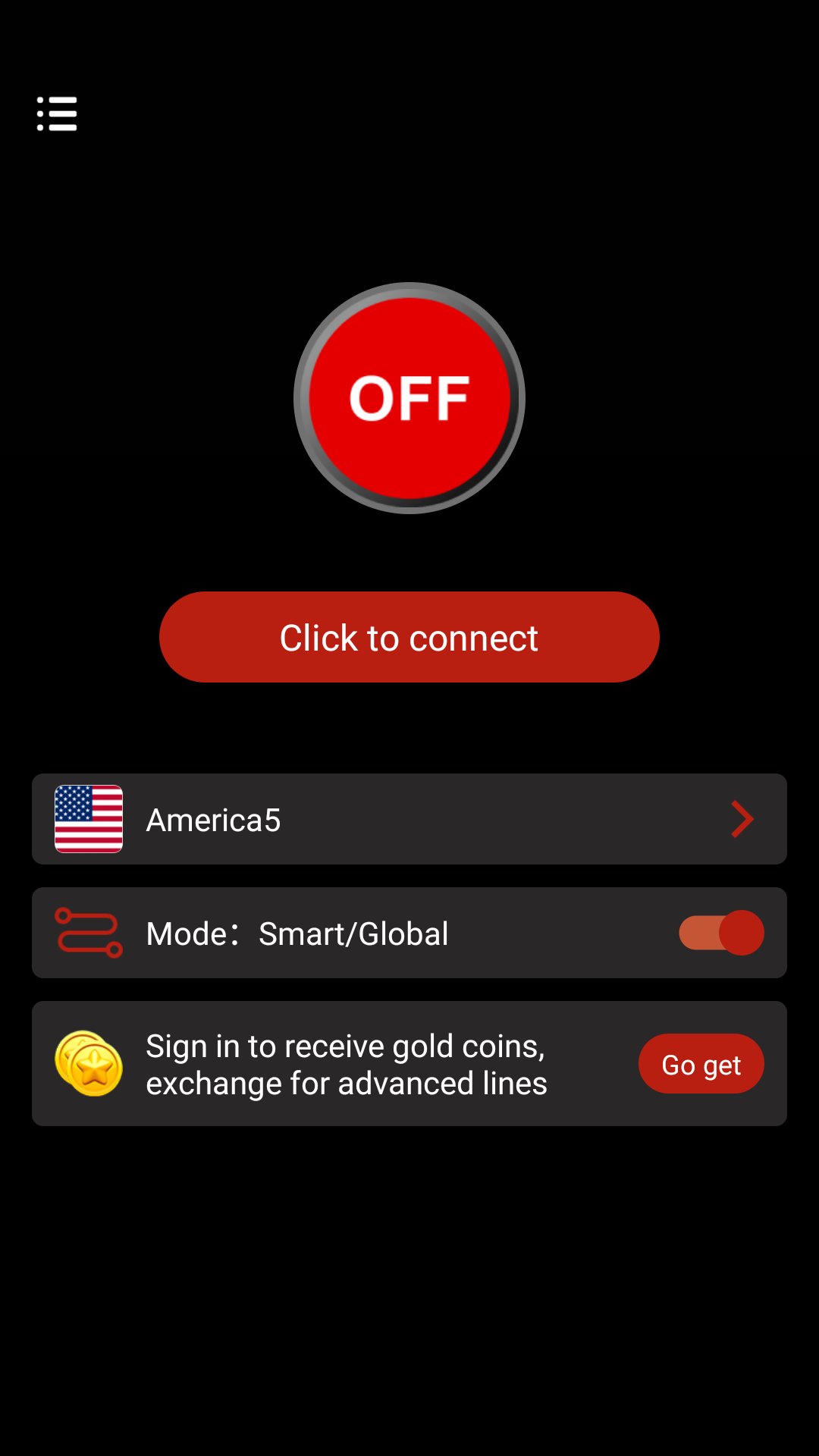Open the America5 server selection
The height and width of the screenshot is (1456, 819).
pyautogui.click(x=409, y=819)
